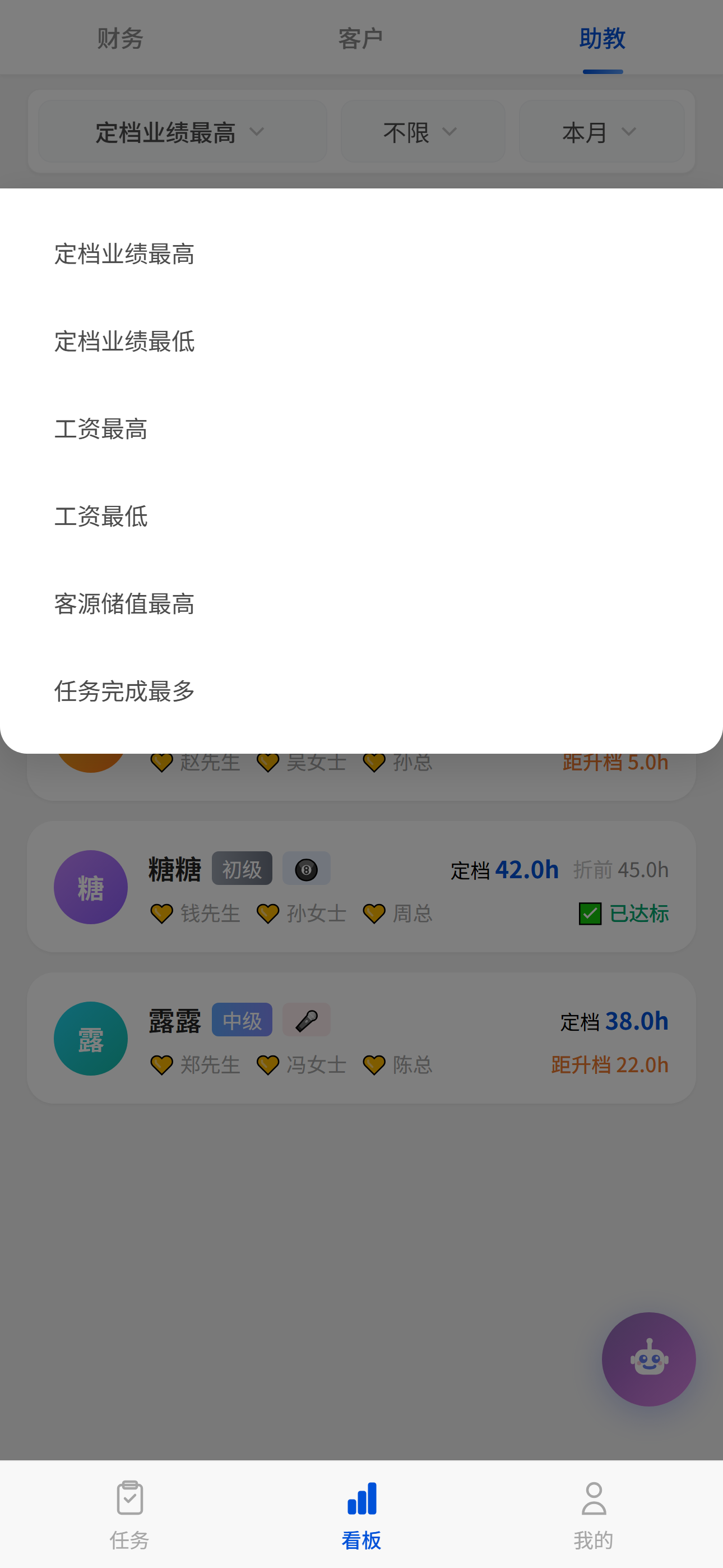Switch to the 客户 tab

point(360,38)
